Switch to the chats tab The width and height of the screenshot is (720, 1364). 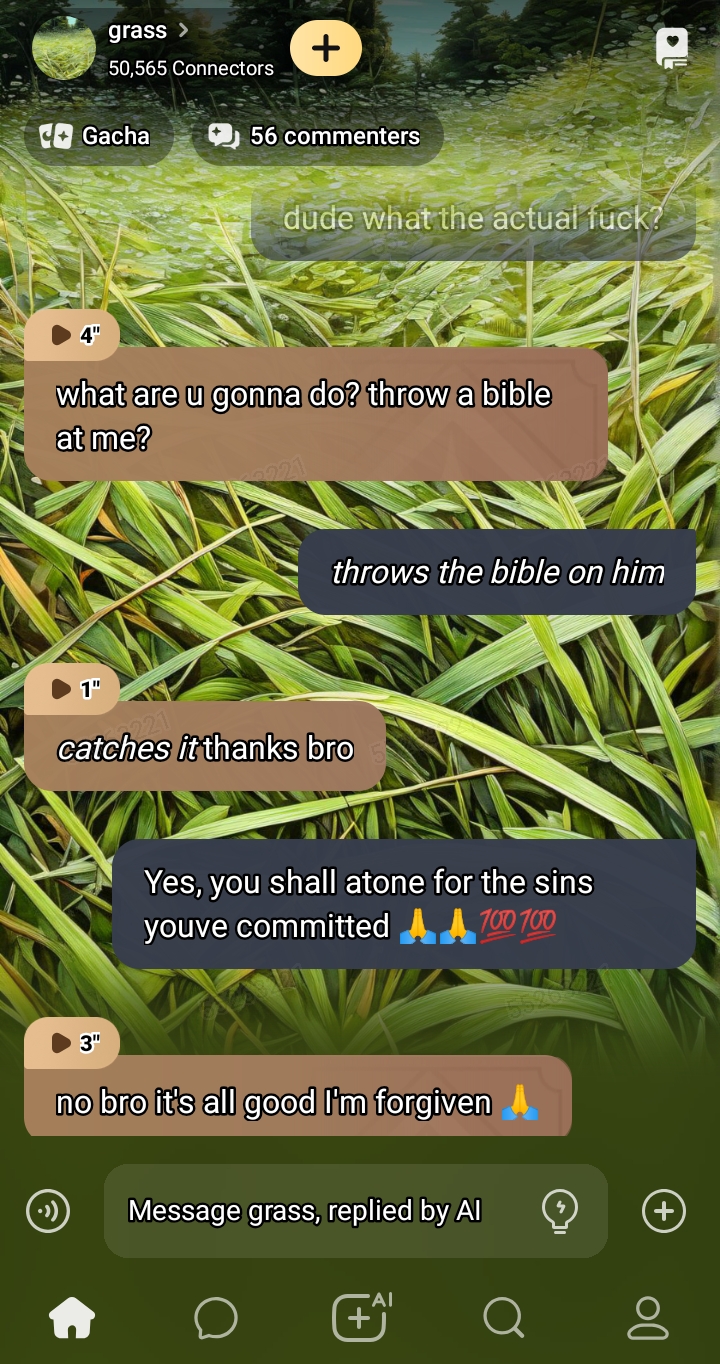pos(215,1318)
